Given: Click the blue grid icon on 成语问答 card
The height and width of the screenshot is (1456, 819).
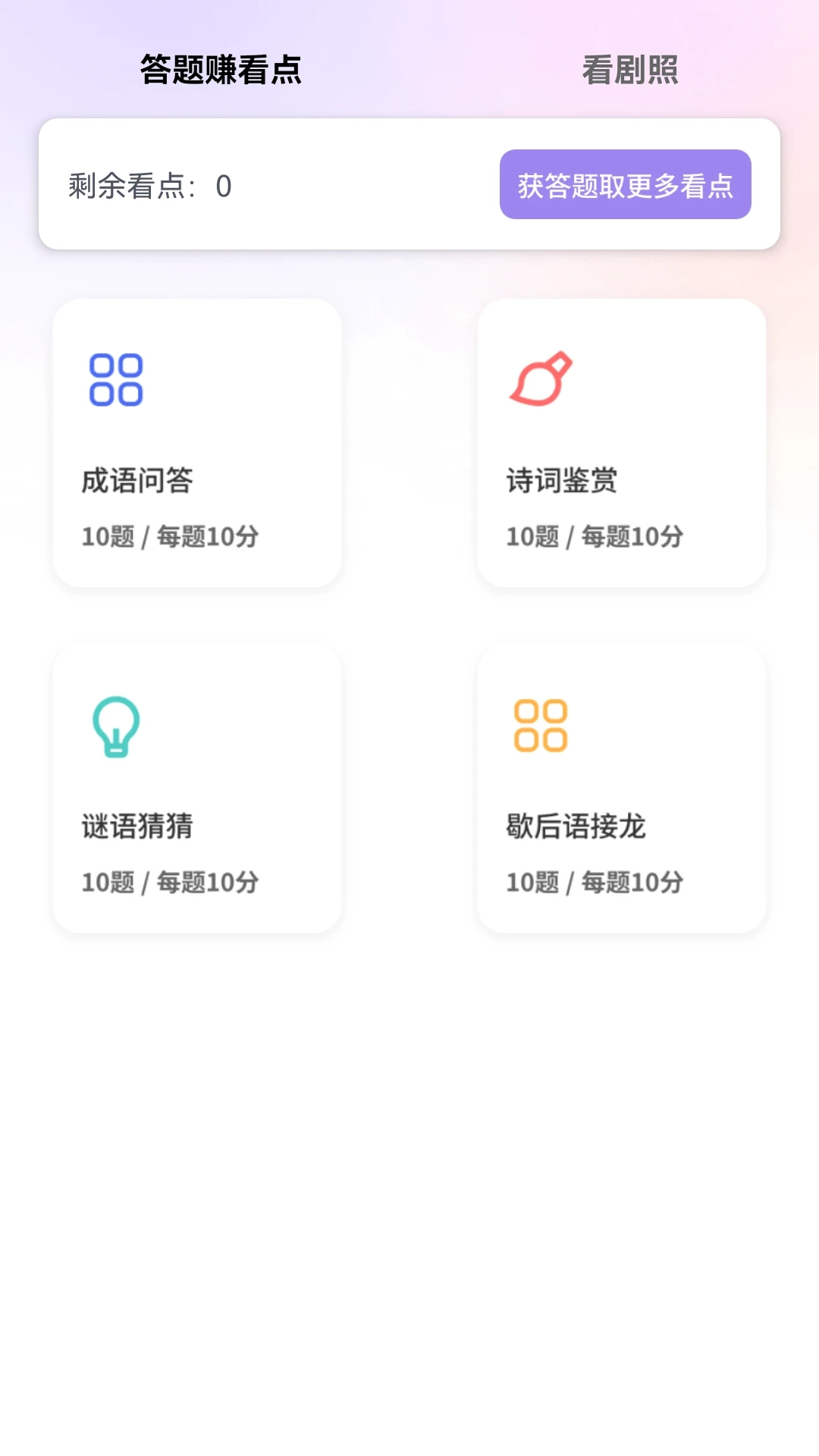Looking at the screenshot, I should click(x=116, y=379).
